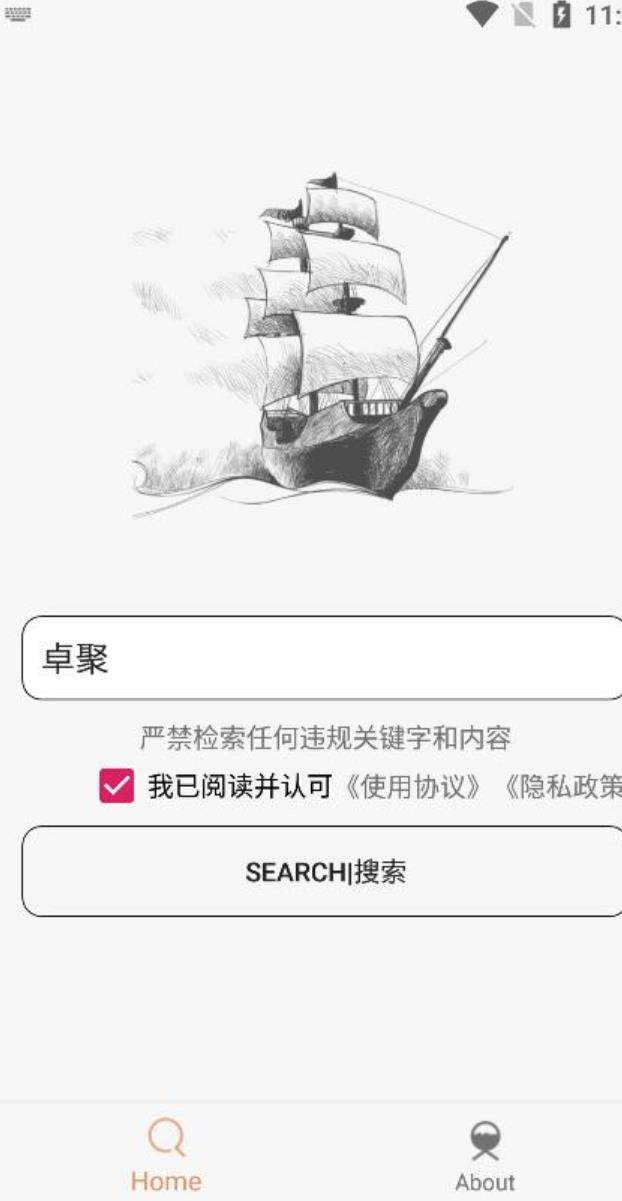Switch to the About tab
Viewport: 622px width, 1201px height.
point(485,1155)
